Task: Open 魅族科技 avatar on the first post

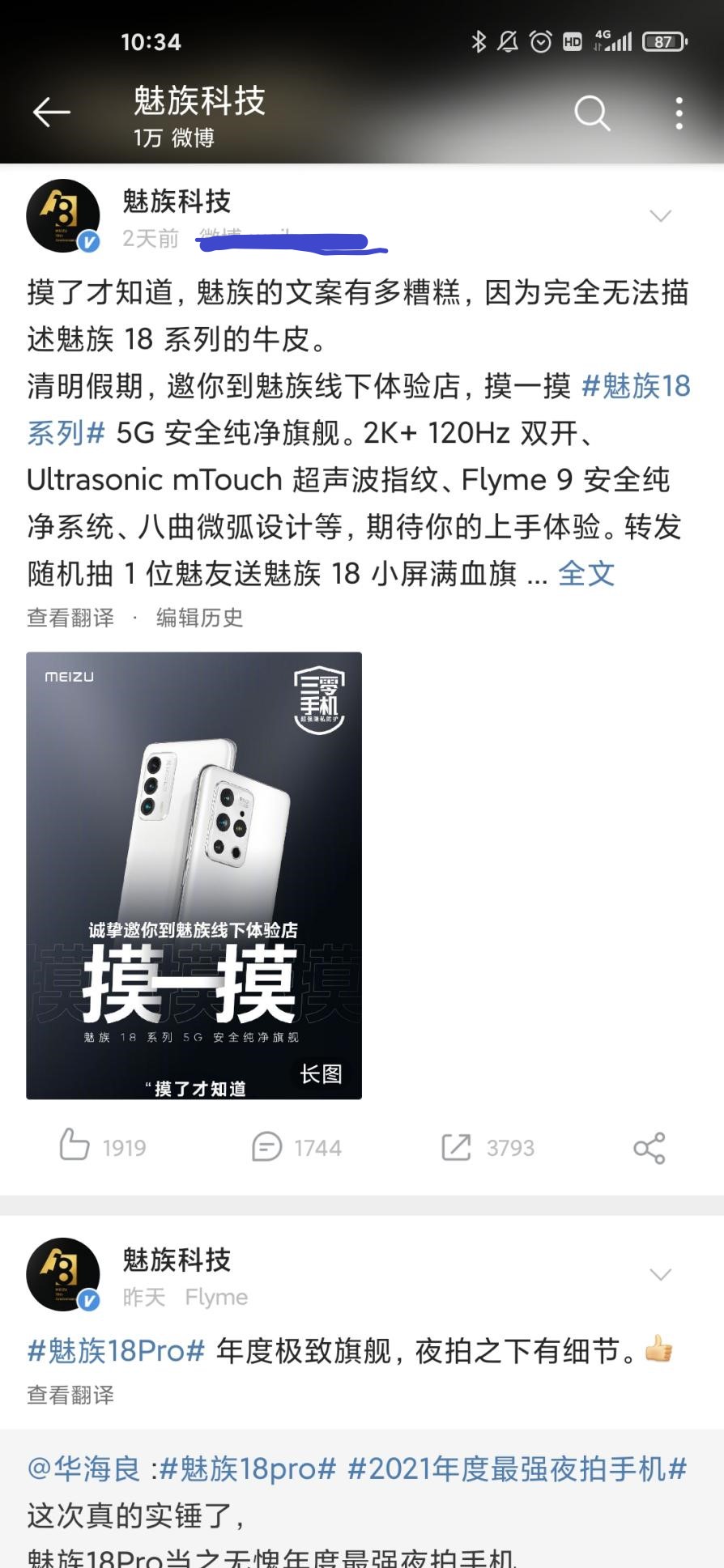Action: (63, 216)
